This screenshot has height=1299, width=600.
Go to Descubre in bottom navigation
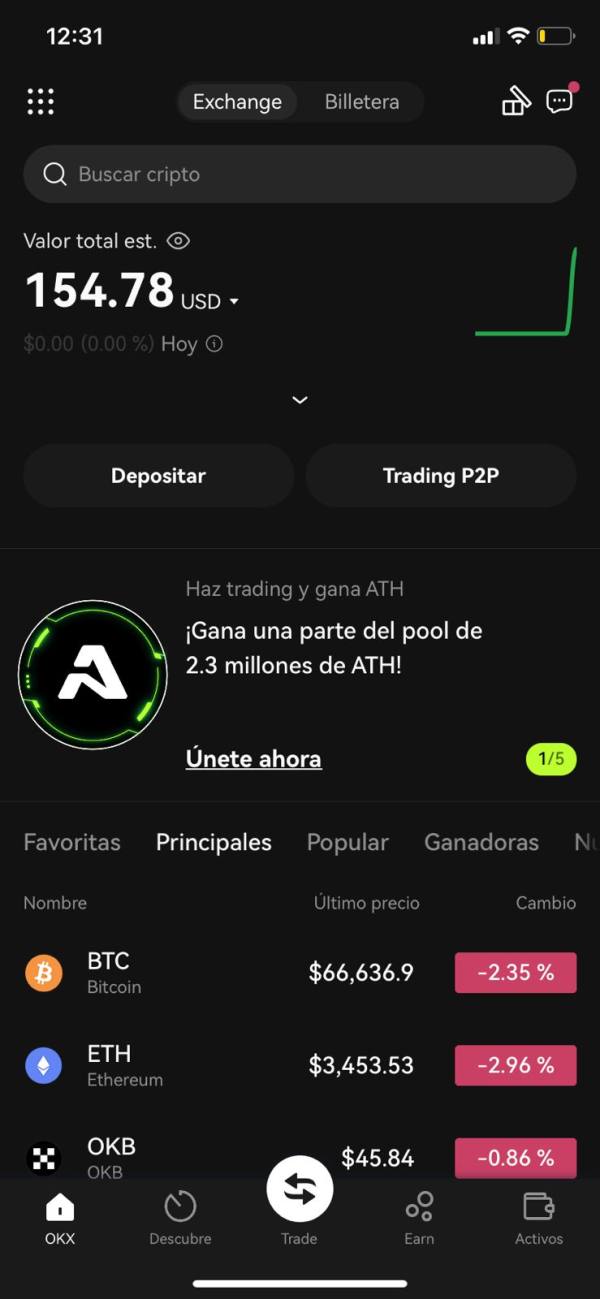pos(180,1218)
